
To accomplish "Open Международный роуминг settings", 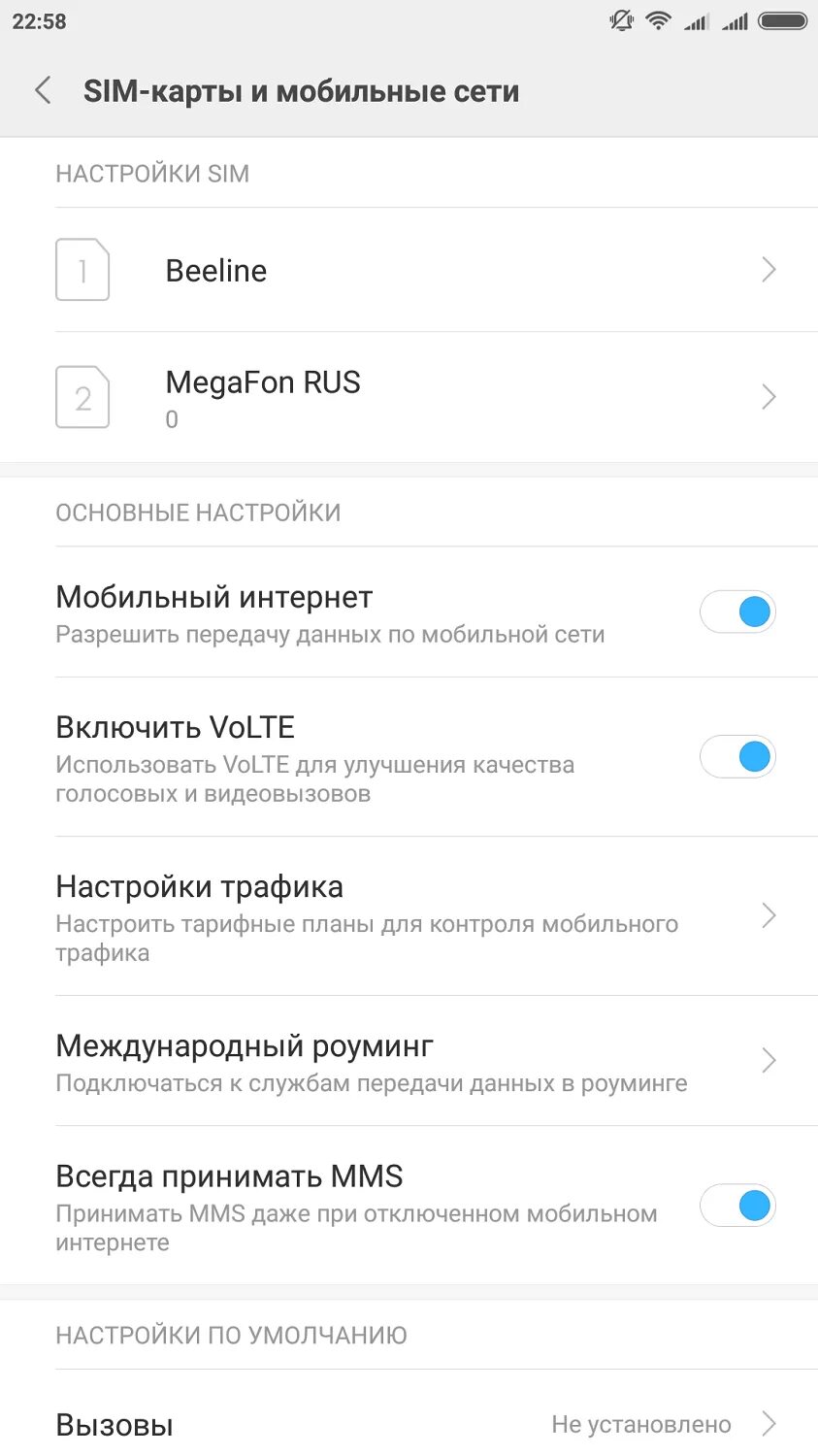I will point(409,1061).
